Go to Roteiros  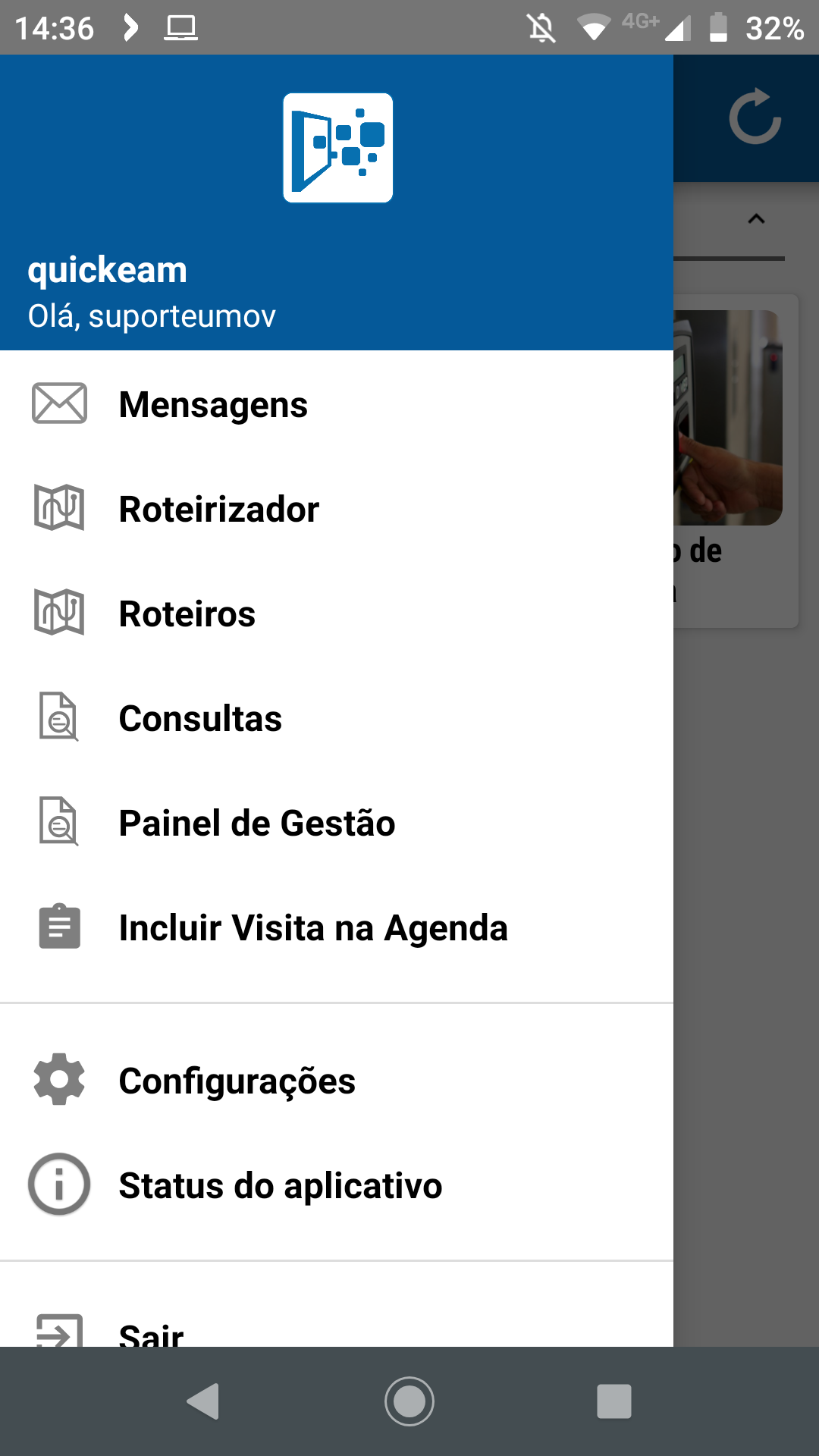[337, 613]
